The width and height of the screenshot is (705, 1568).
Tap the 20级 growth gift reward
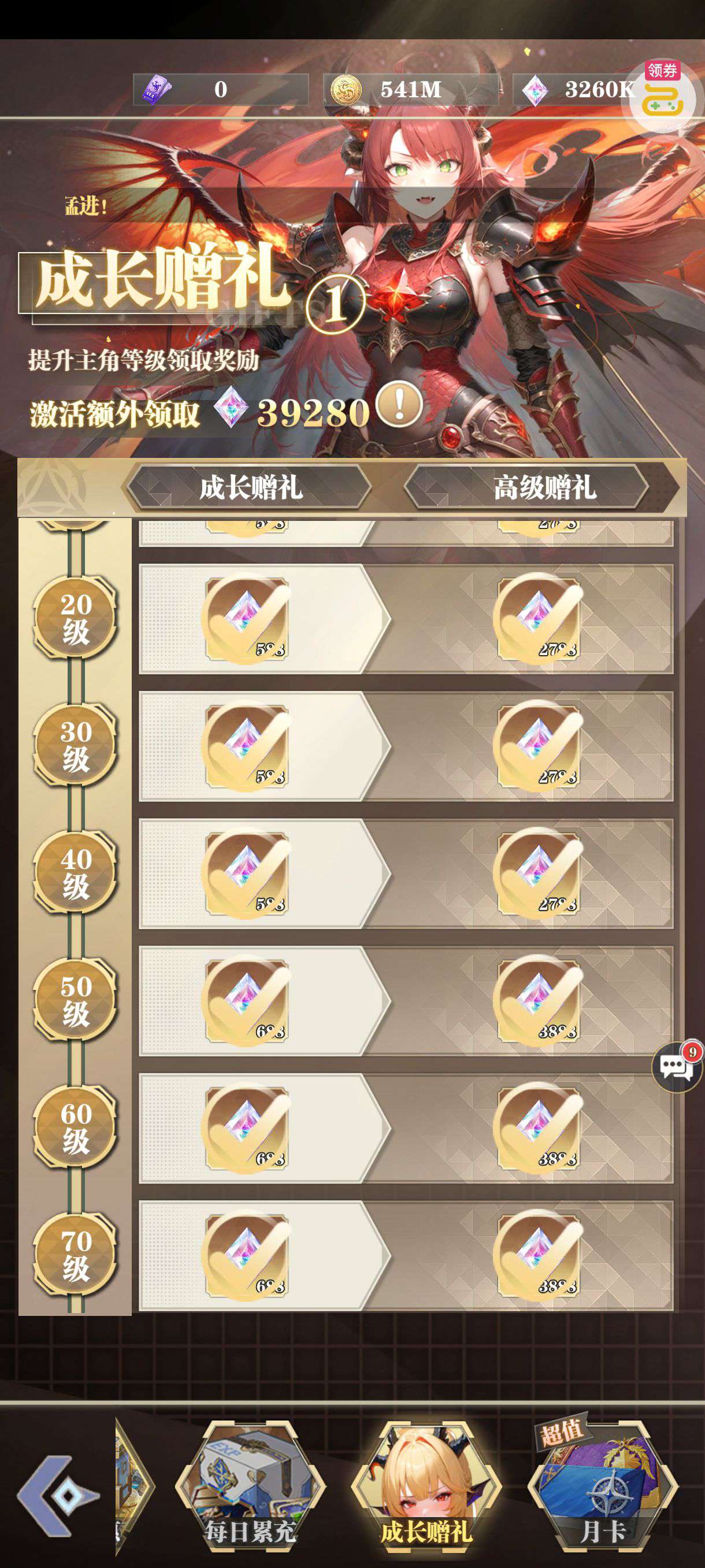(x=246, y=619)
